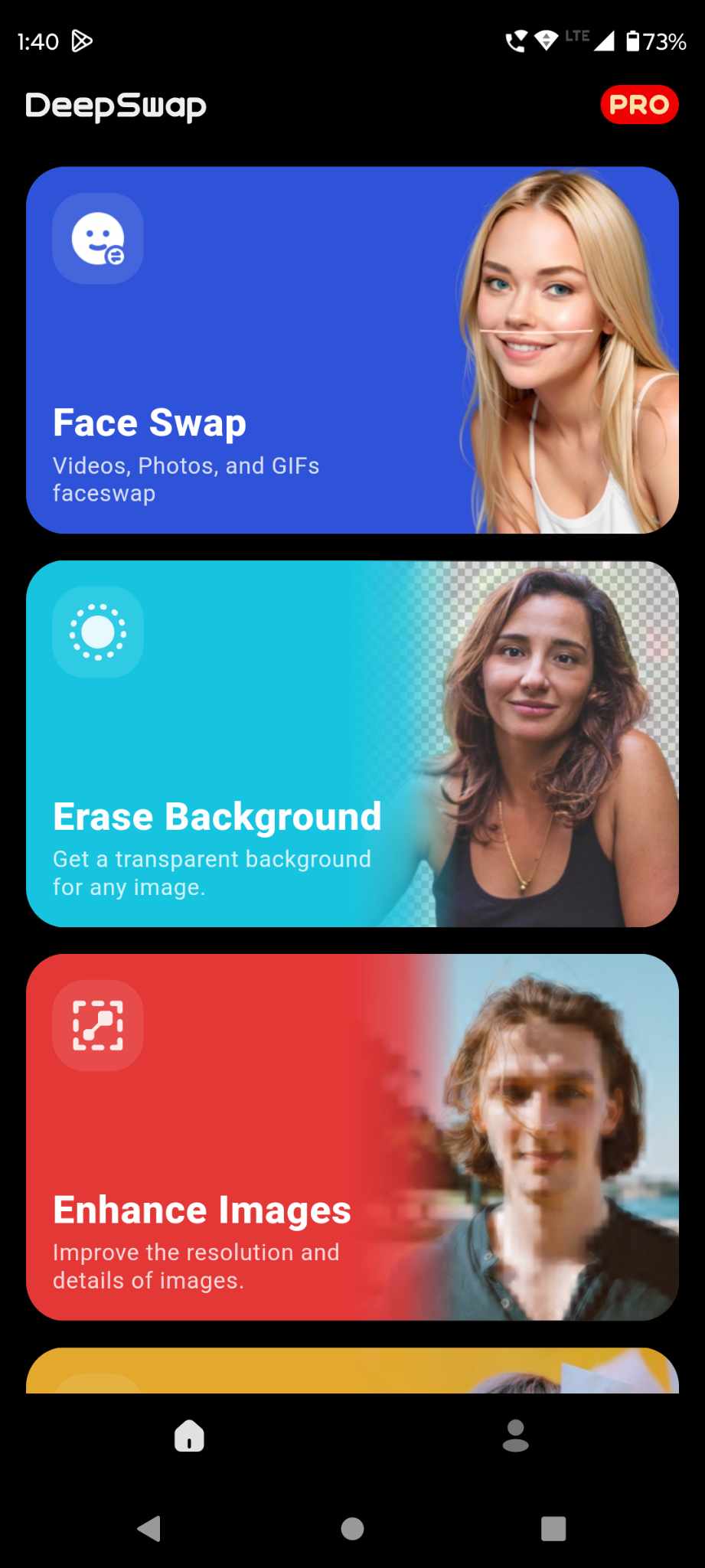Tap the Erase Background sun icon
Viewport: 705px width, 1568px height.
[x=97, y=632]
